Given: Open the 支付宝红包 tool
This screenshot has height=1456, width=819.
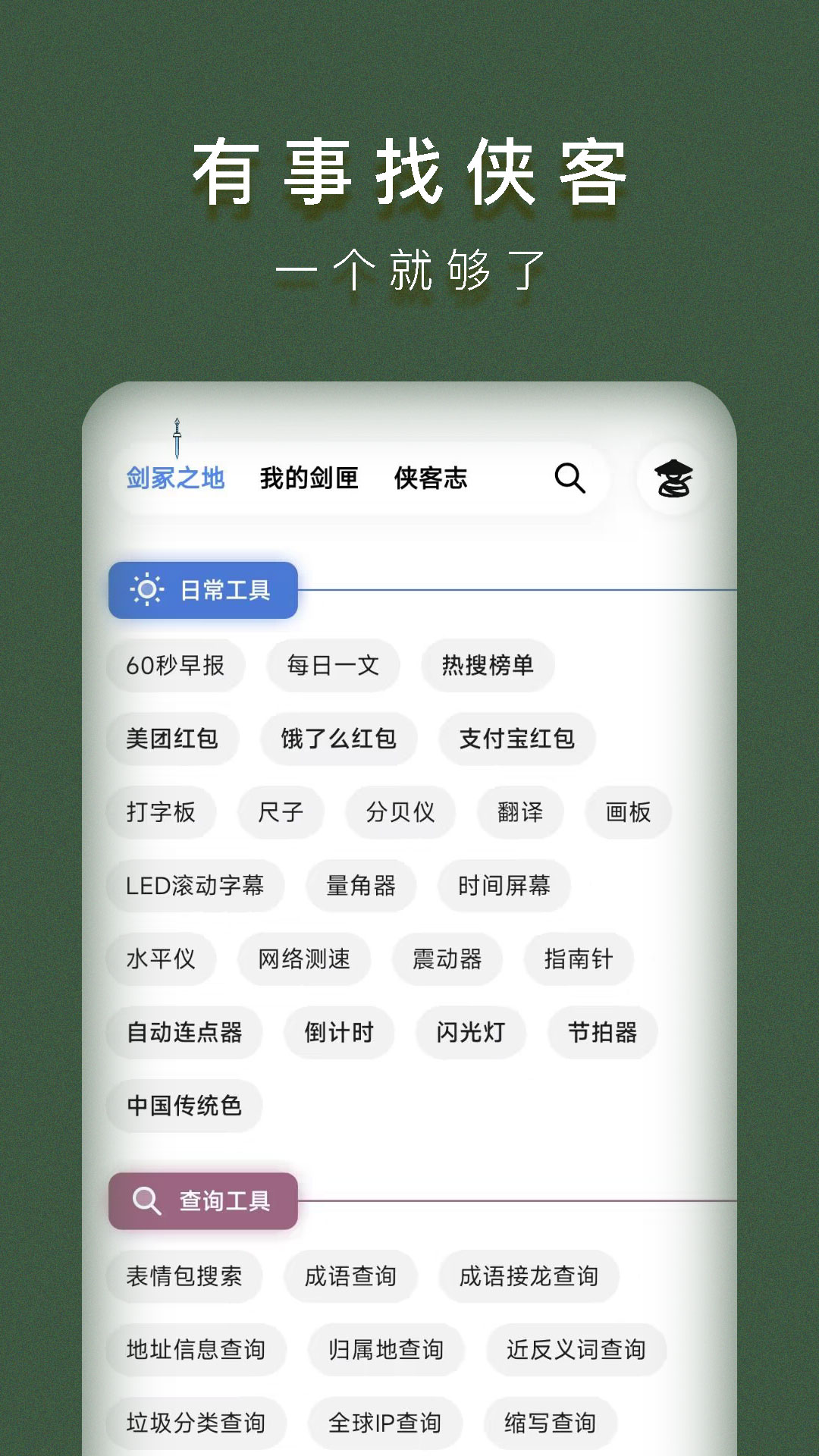Looking at the screenshot, I should [x=516, y=739].
